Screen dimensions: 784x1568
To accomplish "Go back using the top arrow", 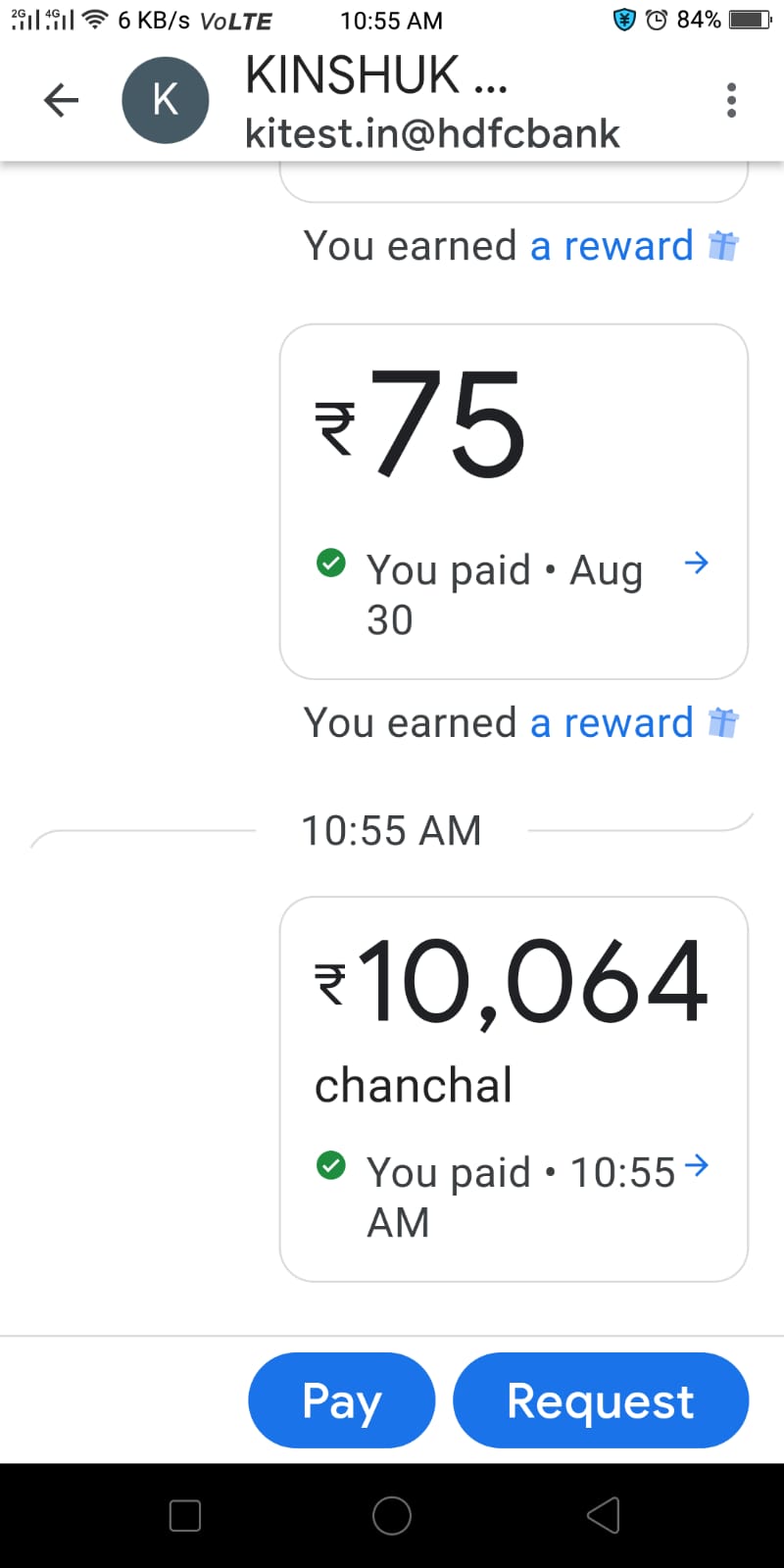I will [x=61, y=100].
